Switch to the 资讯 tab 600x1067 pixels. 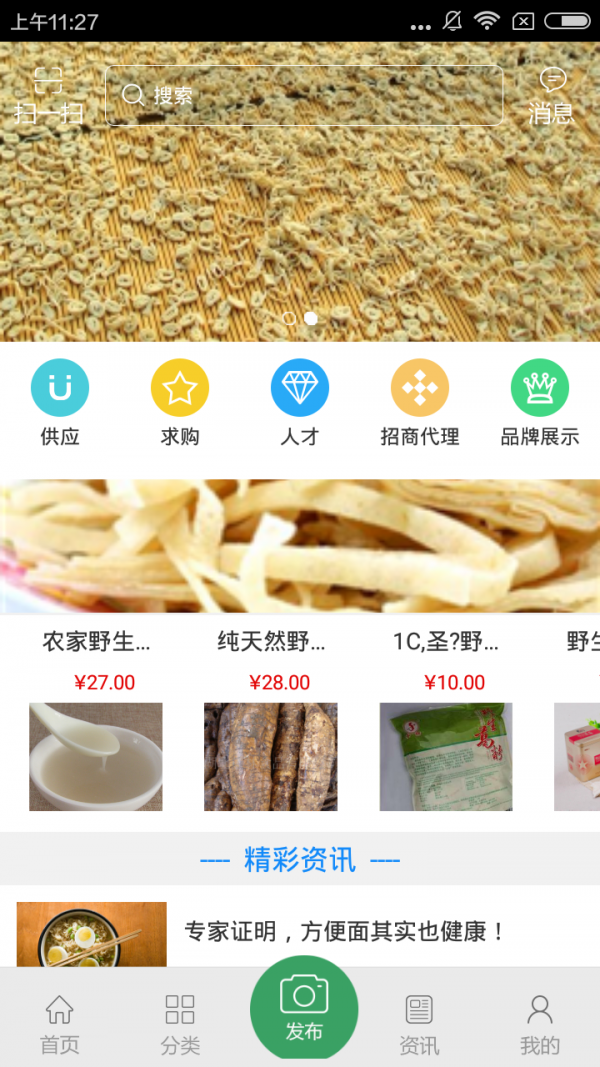pyautogui.click(x=419, y=1025)
